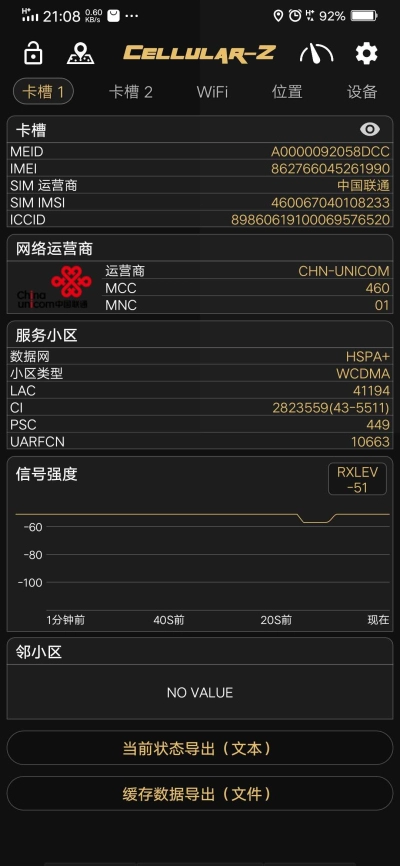400x866 pixels.
Task: Open the map location icon
Action: coord(81,54)
